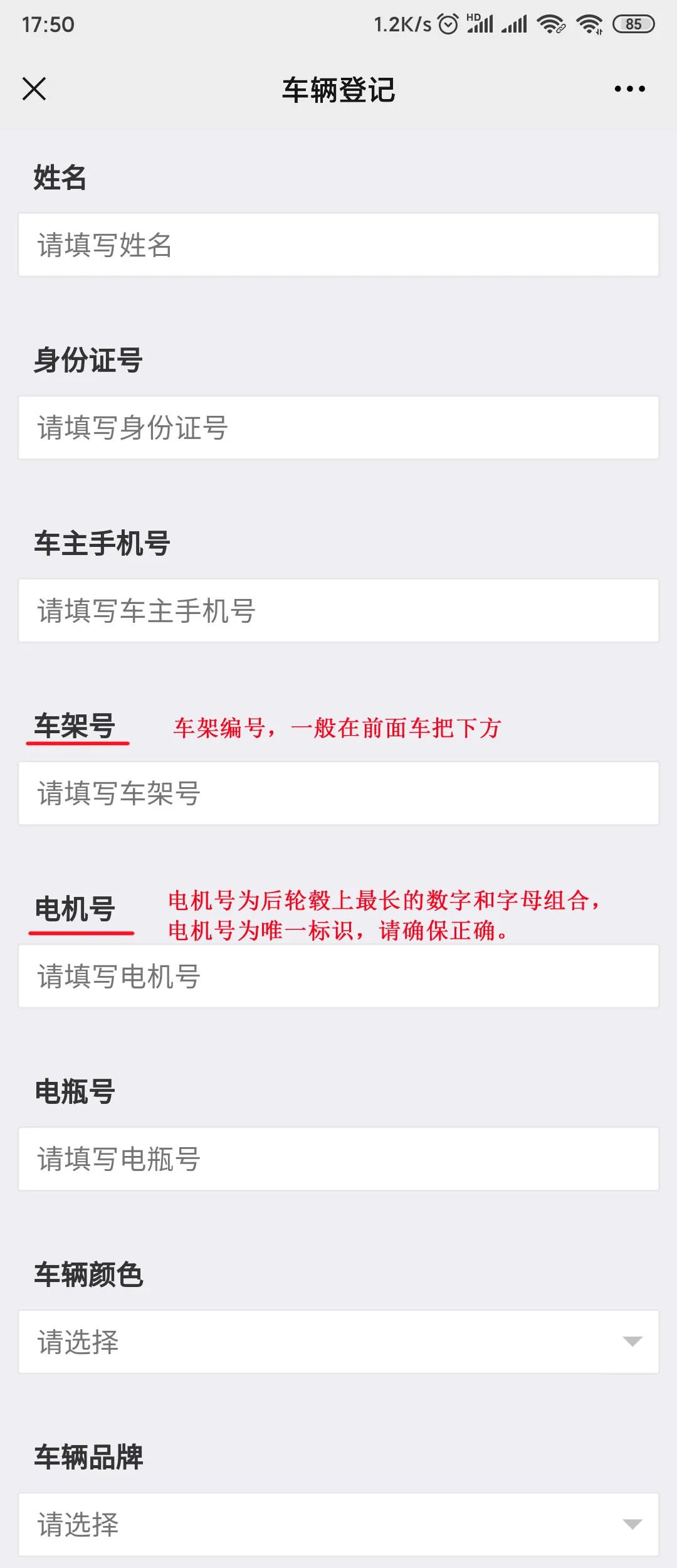Viewport: 677px width, 1568px height.
Task: Focus the 电瓶号 text box
Action: (x=338, y=1159)
